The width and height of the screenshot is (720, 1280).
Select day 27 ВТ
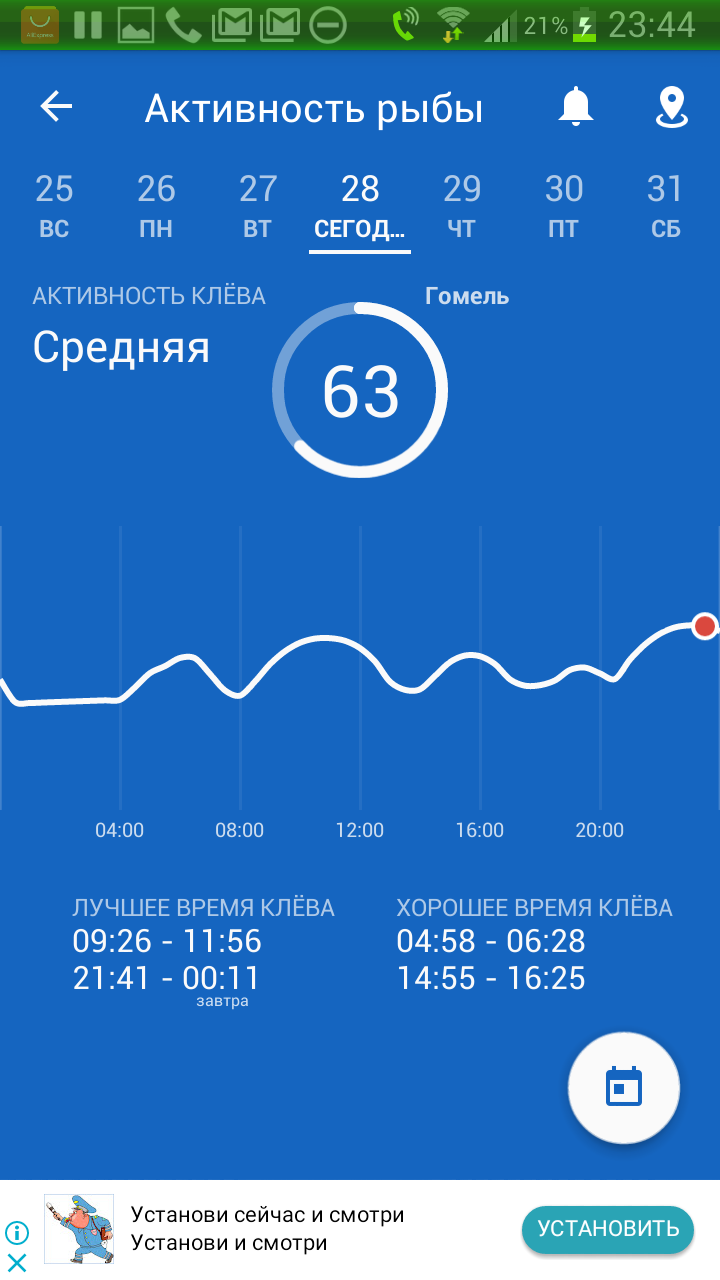[x=258, y=205]
